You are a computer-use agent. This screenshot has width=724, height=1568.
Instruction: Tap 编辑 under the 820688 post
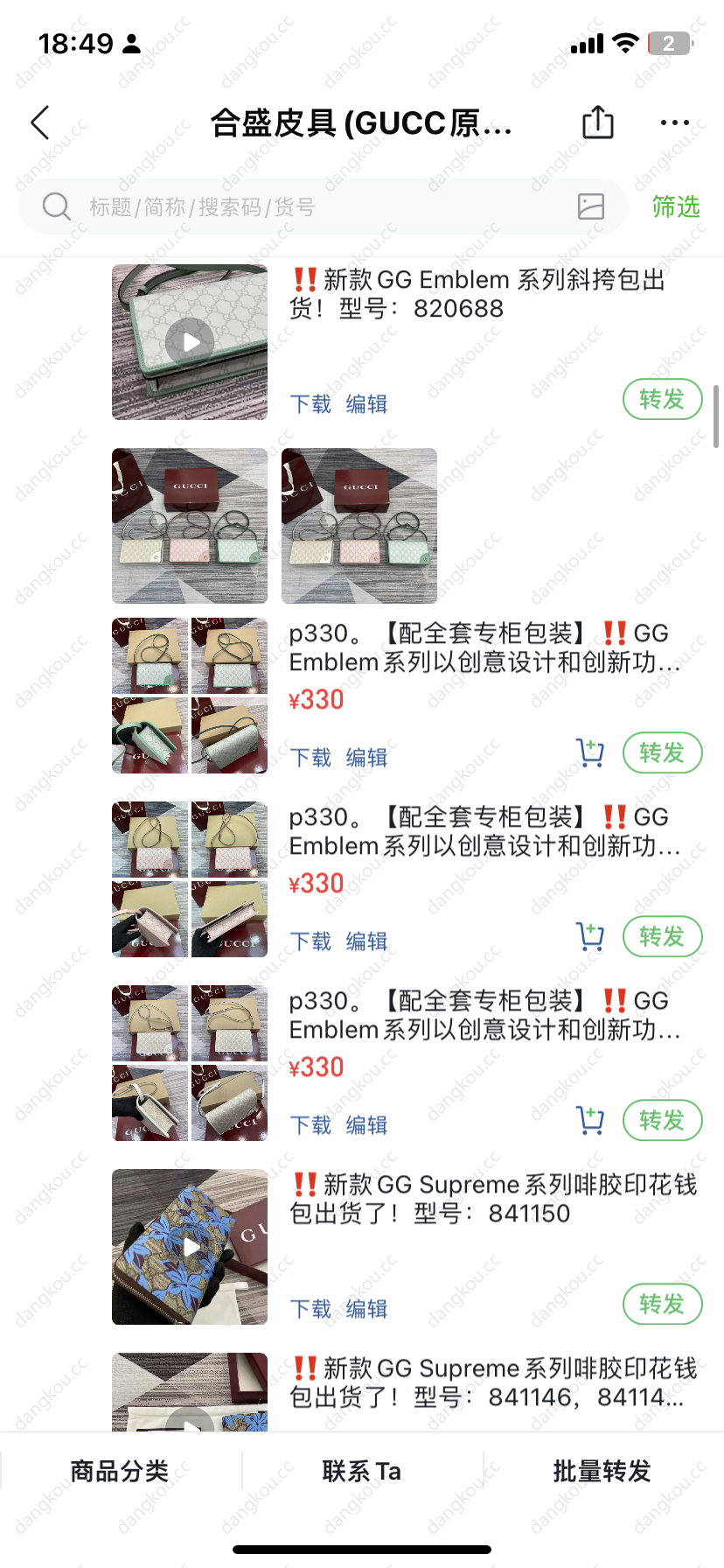pyautogui.click(x=366, y=404)
